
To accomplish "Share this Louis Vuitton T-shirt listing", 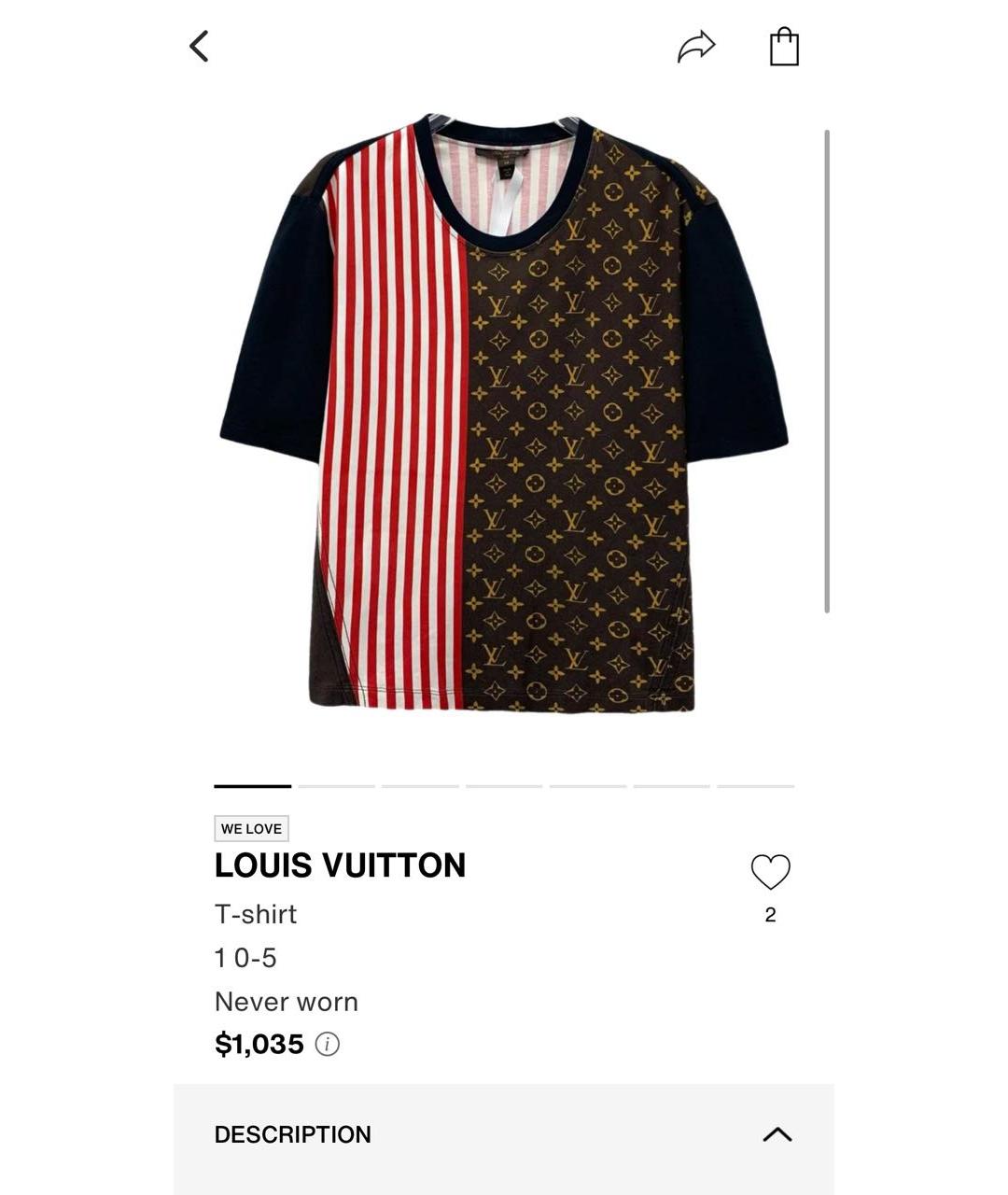I will [x=696, y=46].
